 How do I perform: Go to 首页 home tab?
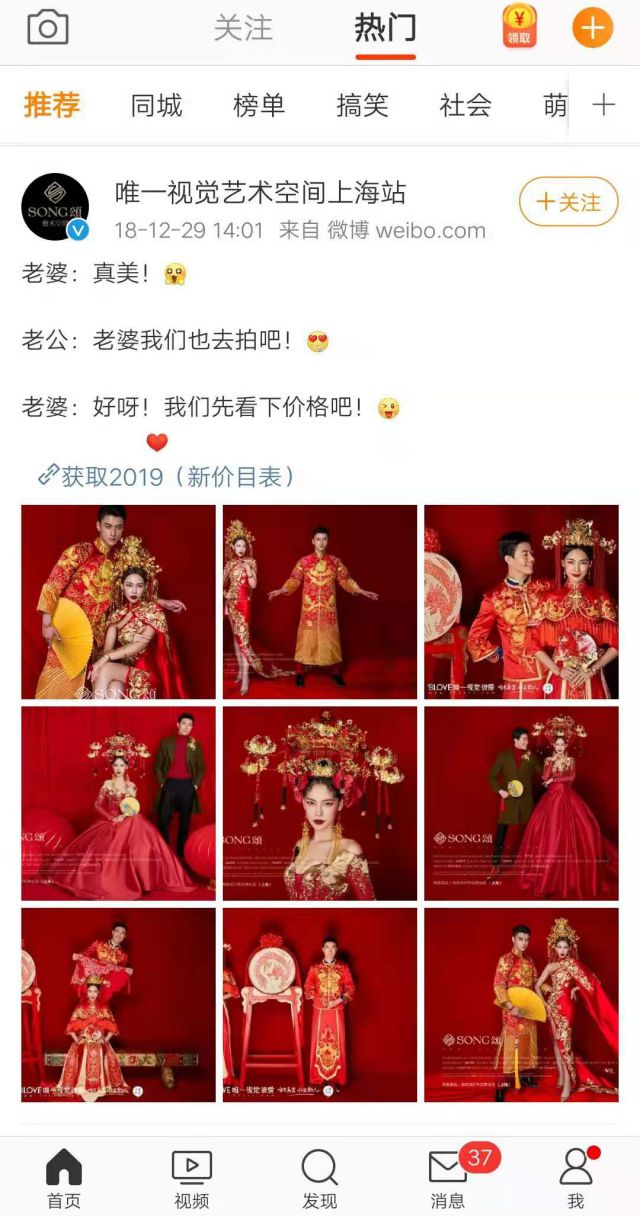click(x=64, y=1178)
